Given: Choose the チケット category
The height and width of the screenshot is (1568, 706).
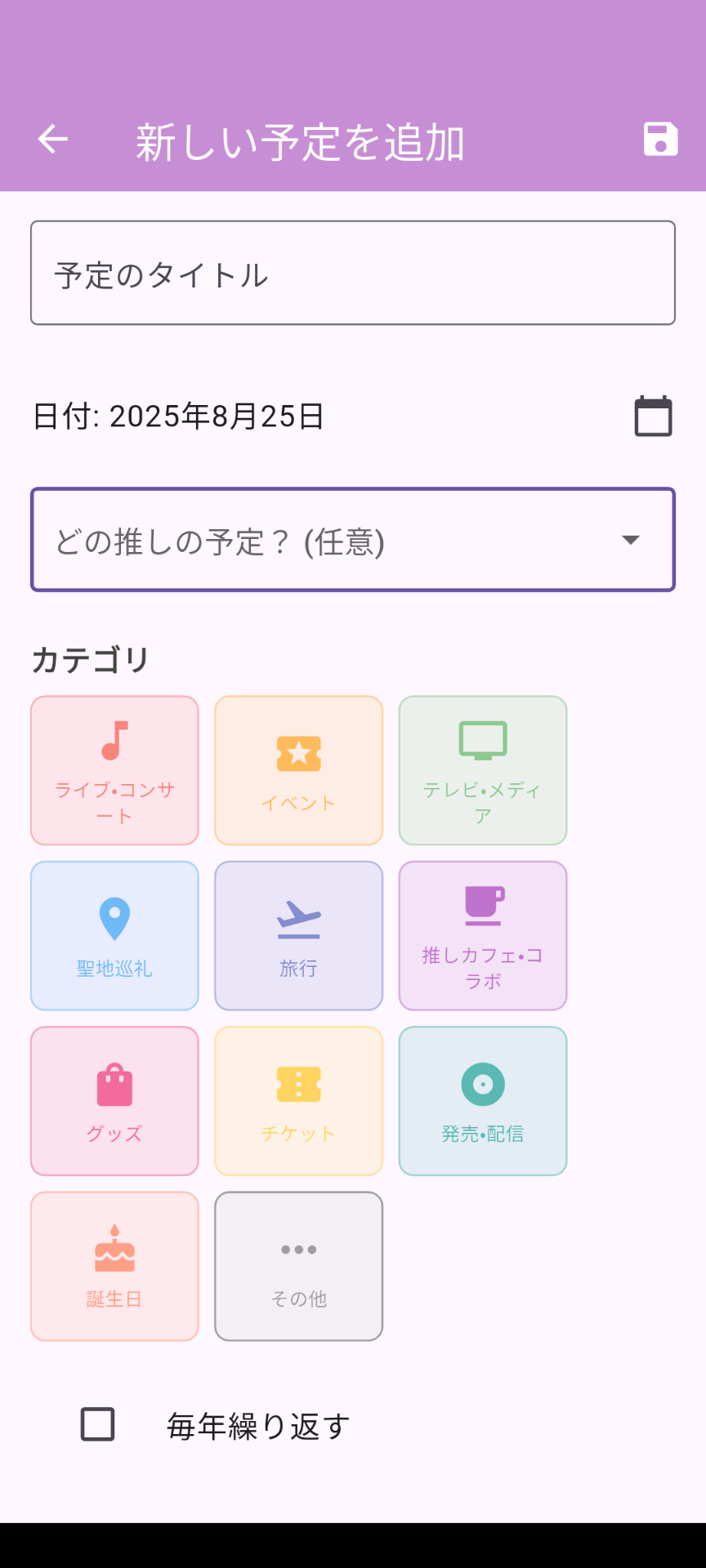Looking at the screenshot, I should tap(298, 1101).
